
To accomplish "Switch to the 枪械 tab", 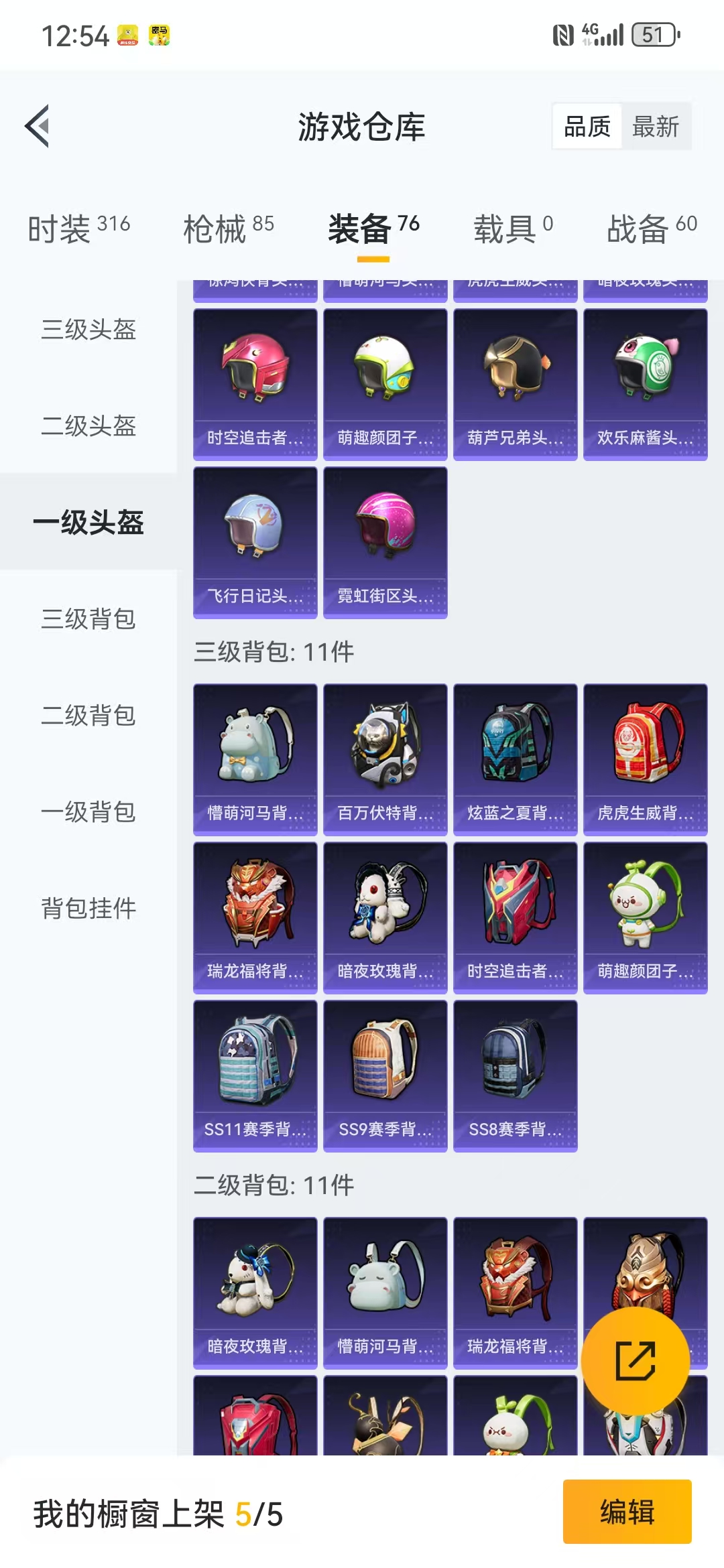I will pyautogui.click(x=229, y=228).
